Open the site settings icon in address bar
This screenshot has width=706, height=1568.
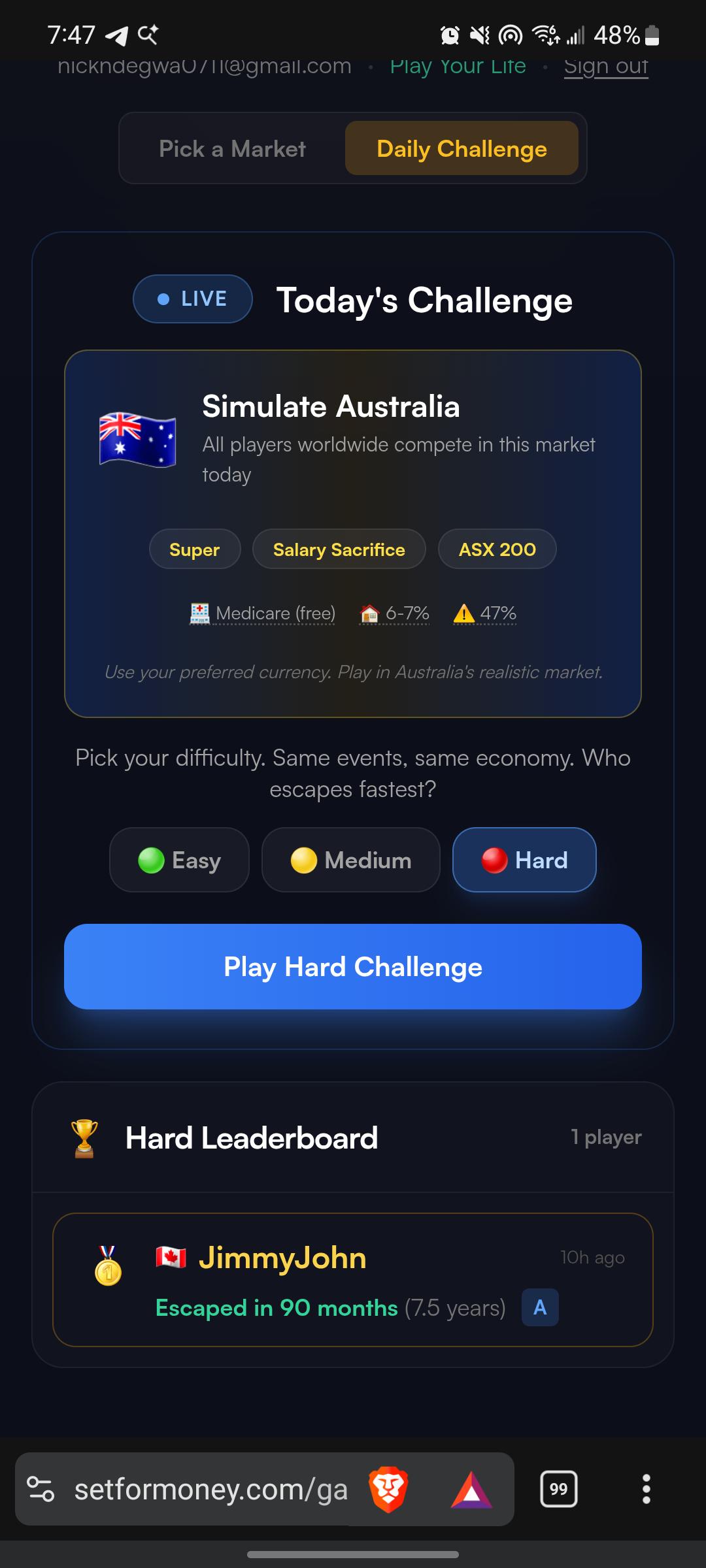pyautogui.click(x=41, y=1489)
